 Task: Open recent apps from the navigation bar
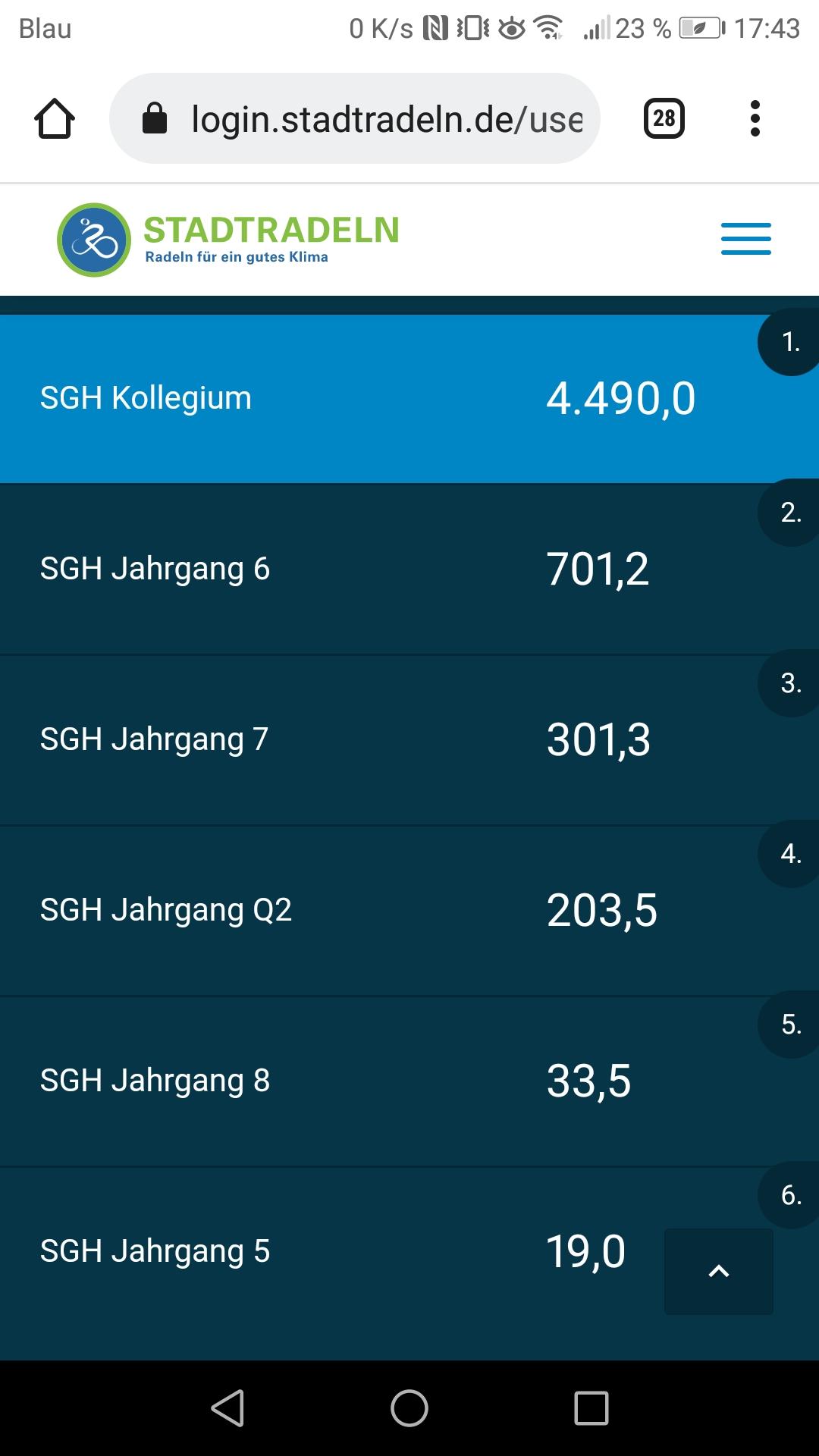[591, 1408]
